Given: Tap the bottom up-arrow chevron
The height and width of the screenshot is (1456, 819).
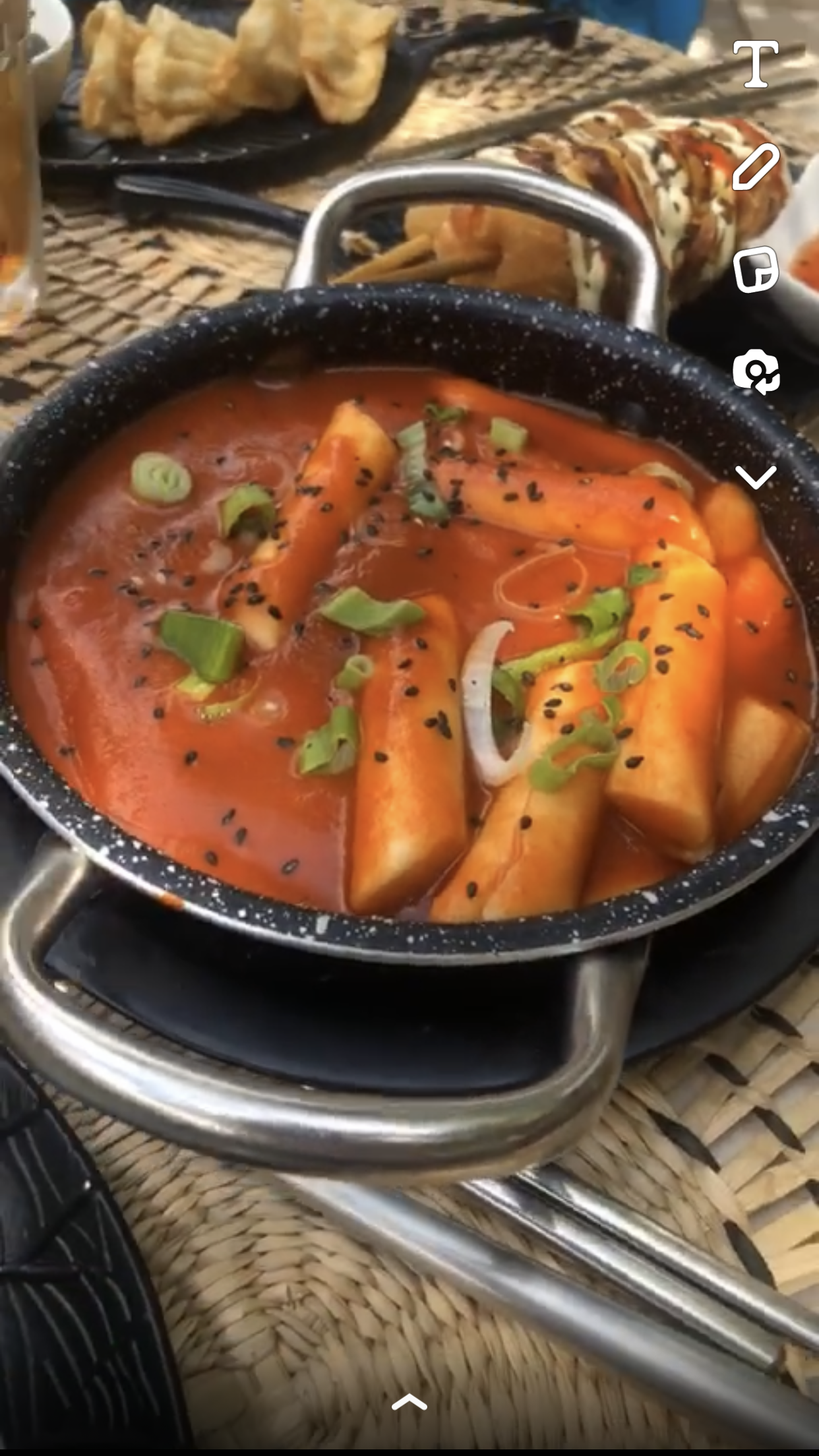Looking at the screenshot, I should (x=409, y=1402).
